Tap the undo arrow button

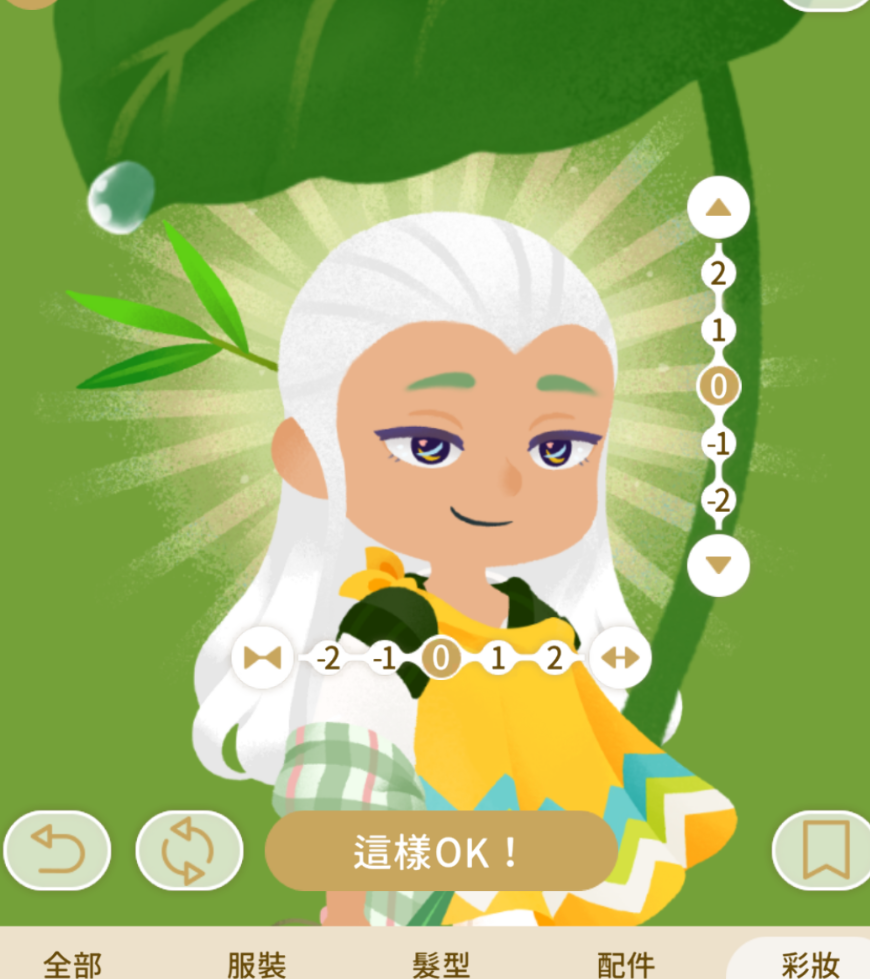57,851
